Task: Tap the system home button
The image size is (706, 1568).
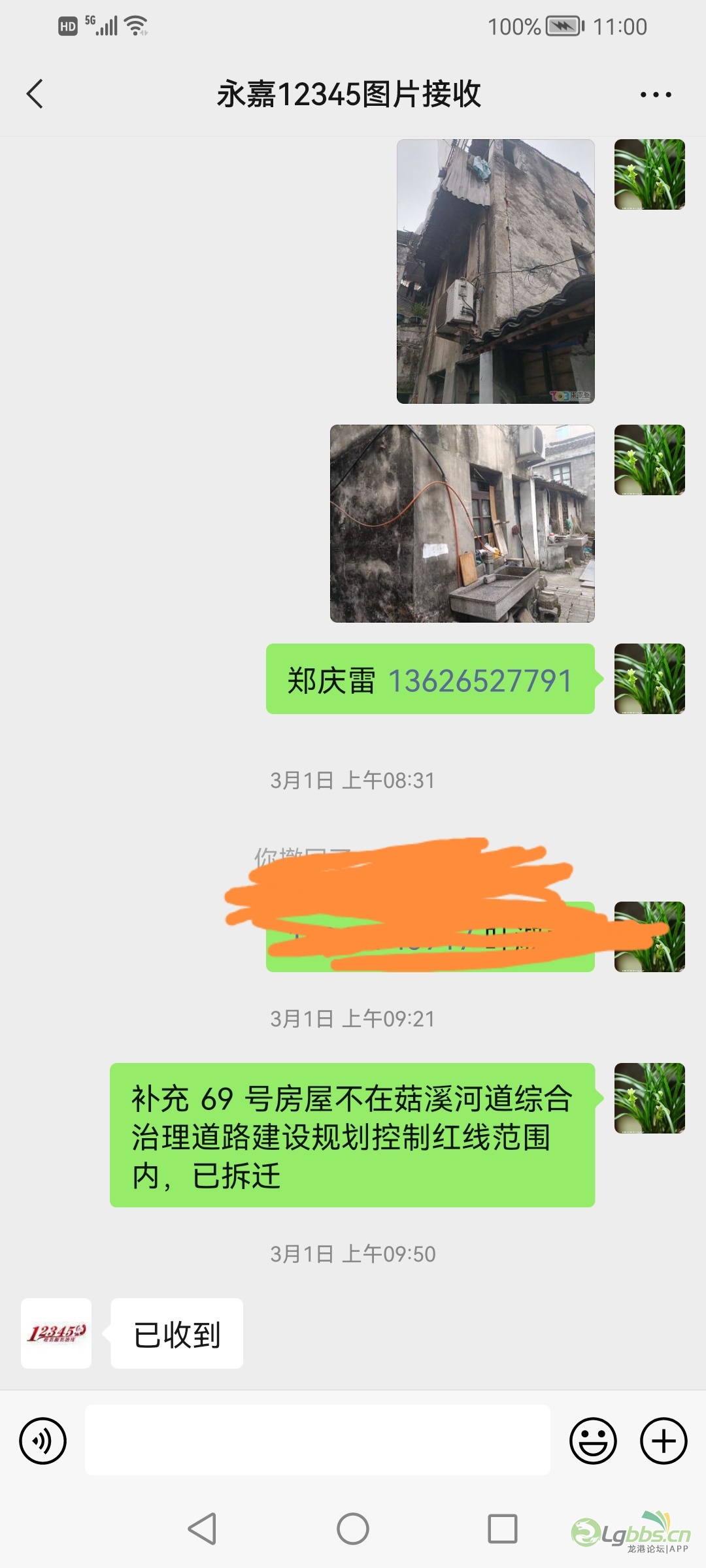Action: pos(353,1529)
